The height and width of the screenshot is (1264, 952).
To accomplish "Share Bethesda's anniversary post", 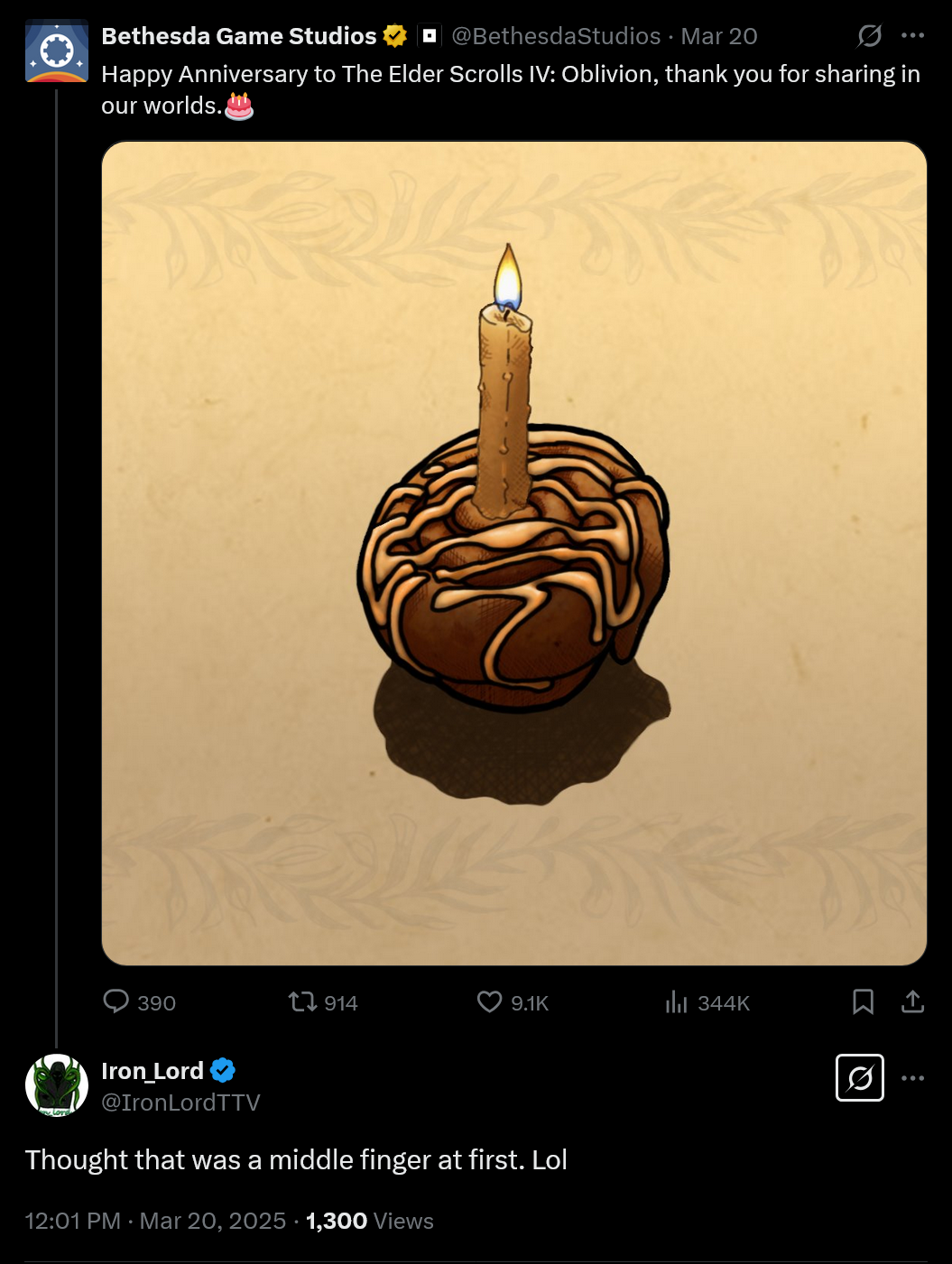I will [x=912, y=1001].
